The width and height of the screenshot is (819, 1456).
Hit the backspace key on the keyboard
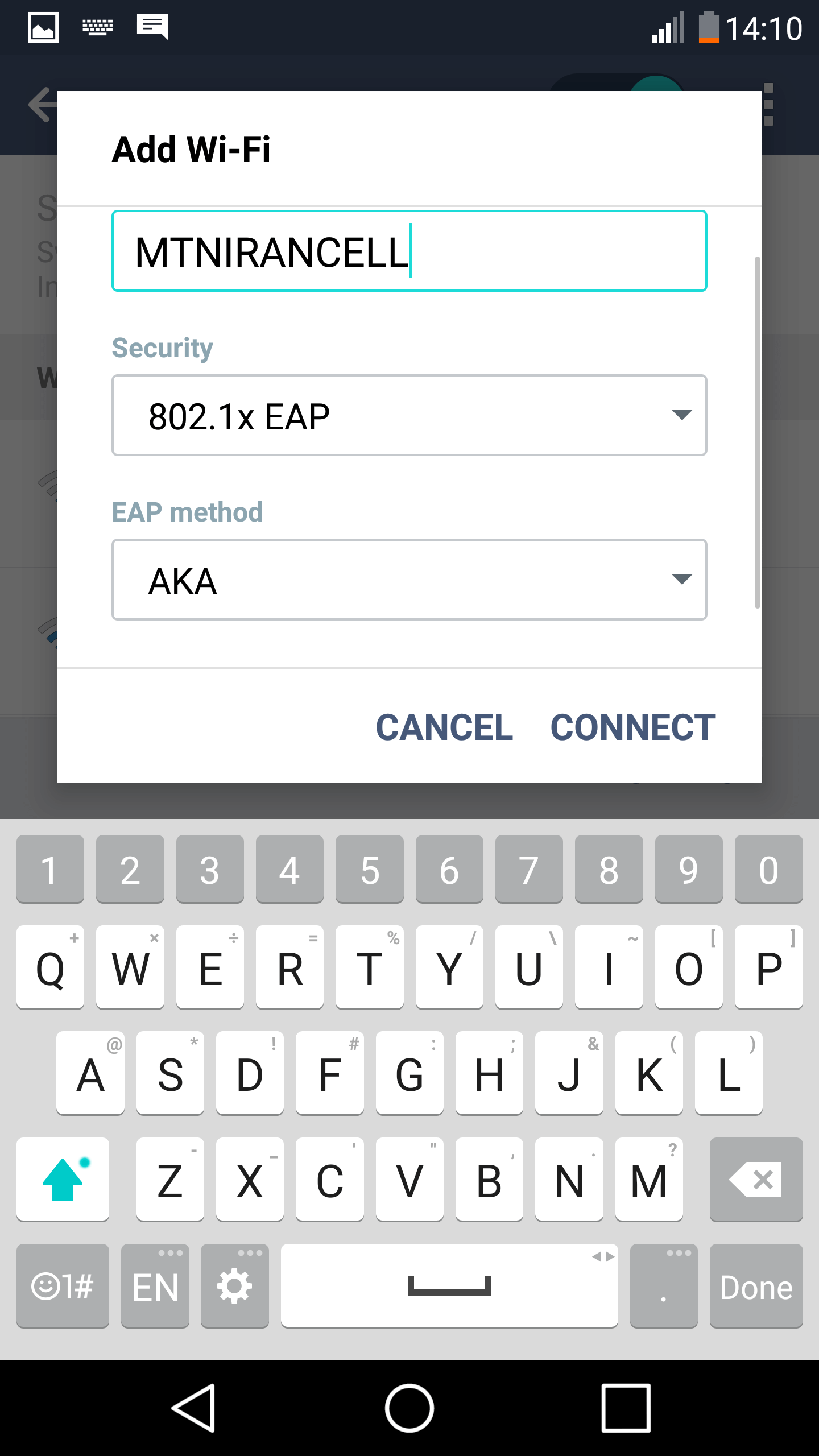tap(756, 1180)
